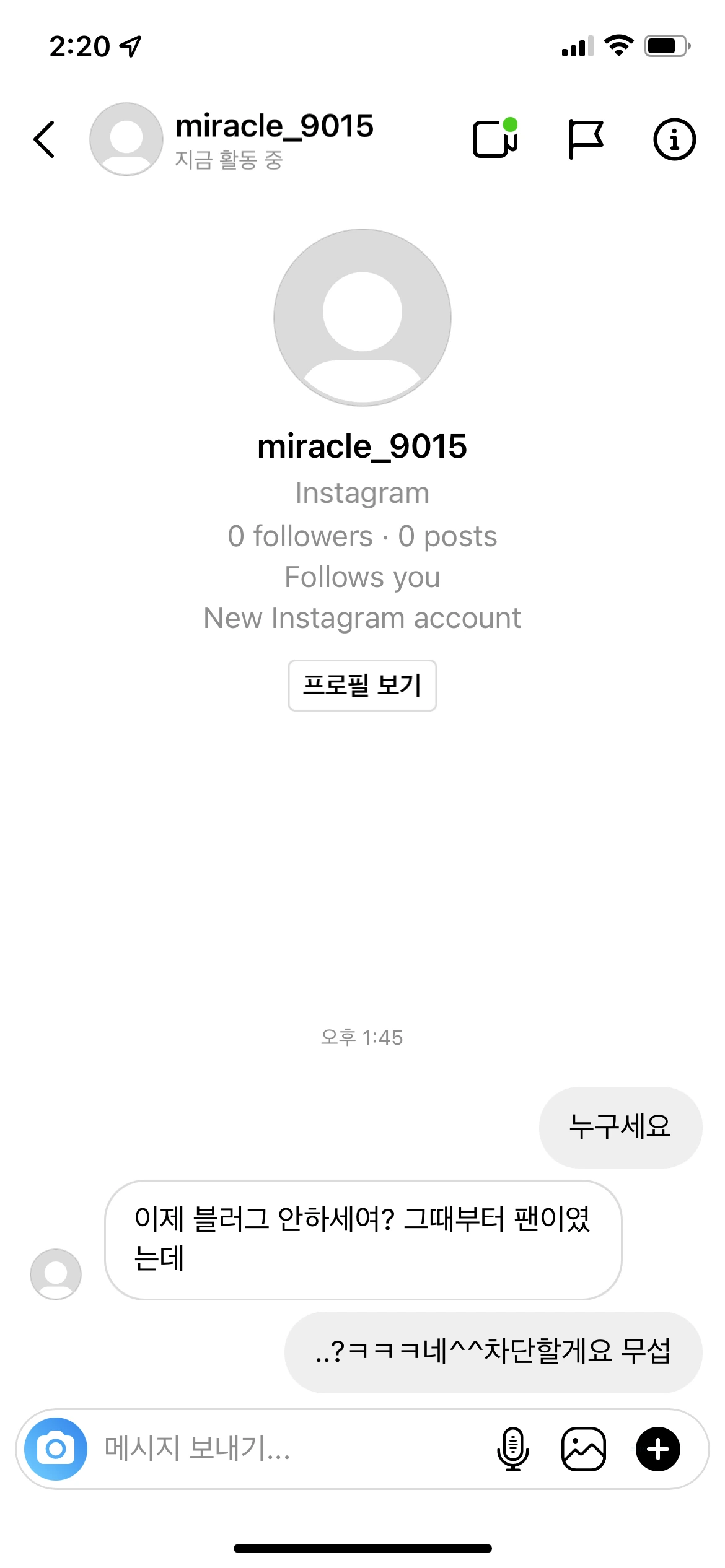
Task: Focus the 메시지 보내기 text field
Action: pos(291,1448)
